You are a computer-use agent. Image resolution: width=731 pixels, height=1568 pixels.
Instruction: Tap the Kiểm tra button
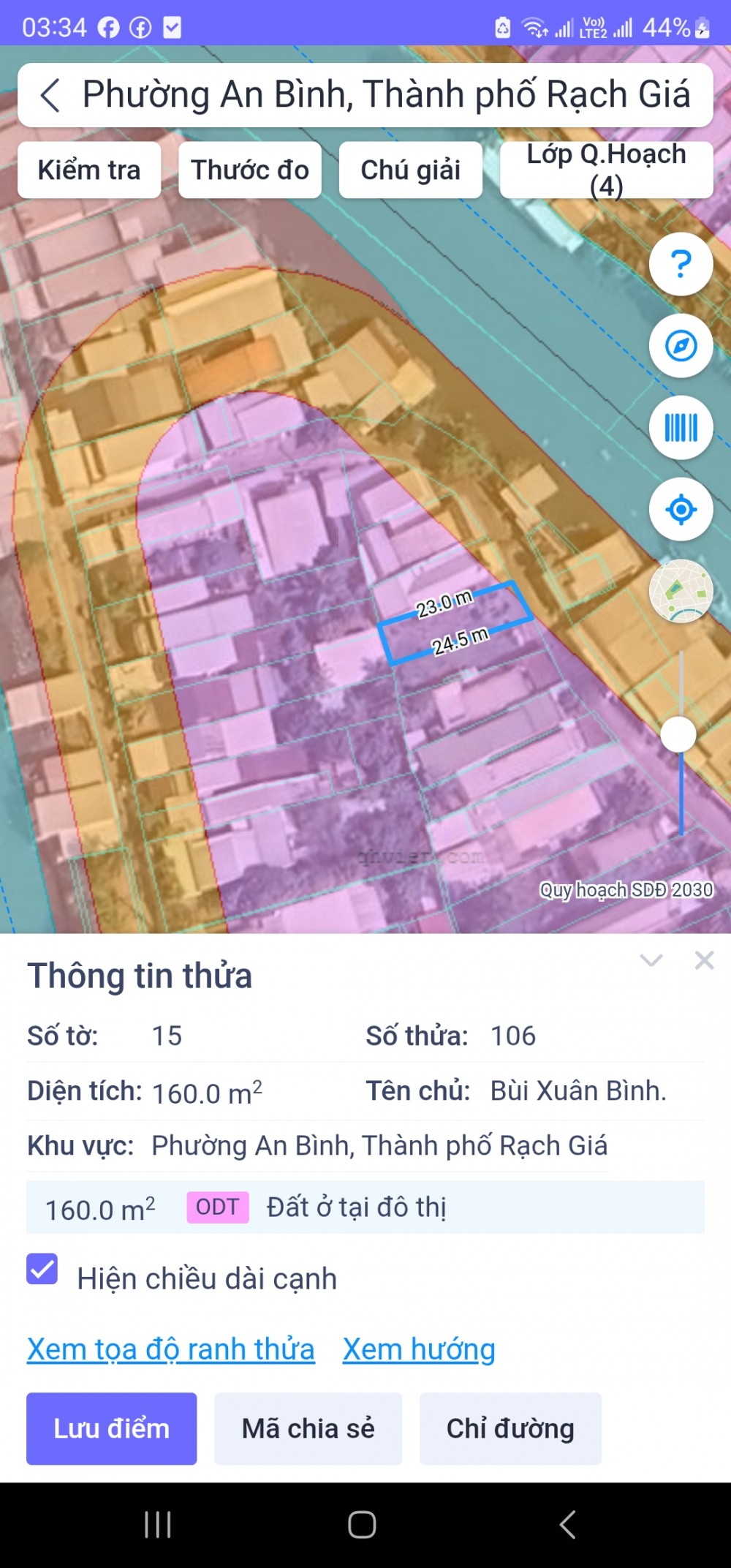tap(89, 170)
